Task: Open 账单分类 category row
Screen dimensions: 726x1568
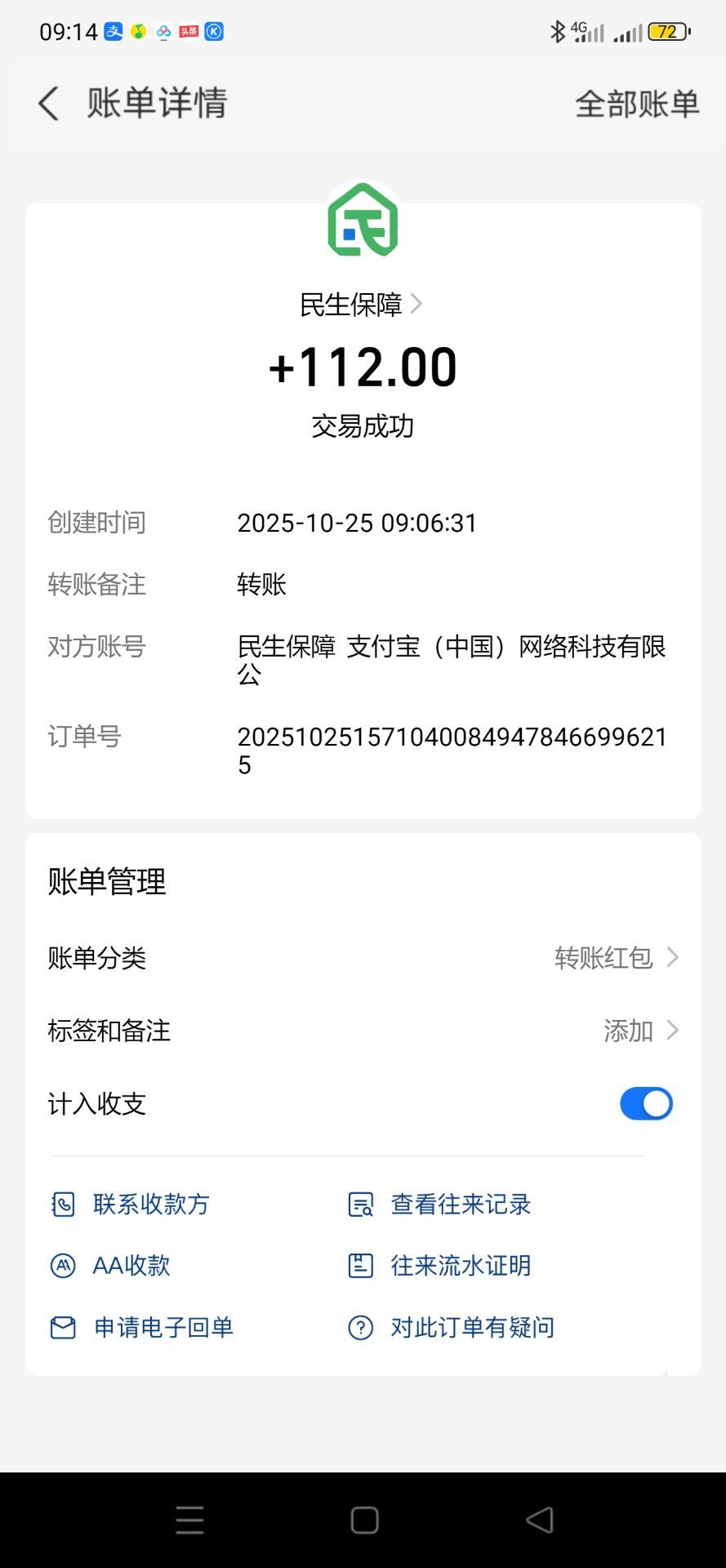Action: [x=363, y=957]
